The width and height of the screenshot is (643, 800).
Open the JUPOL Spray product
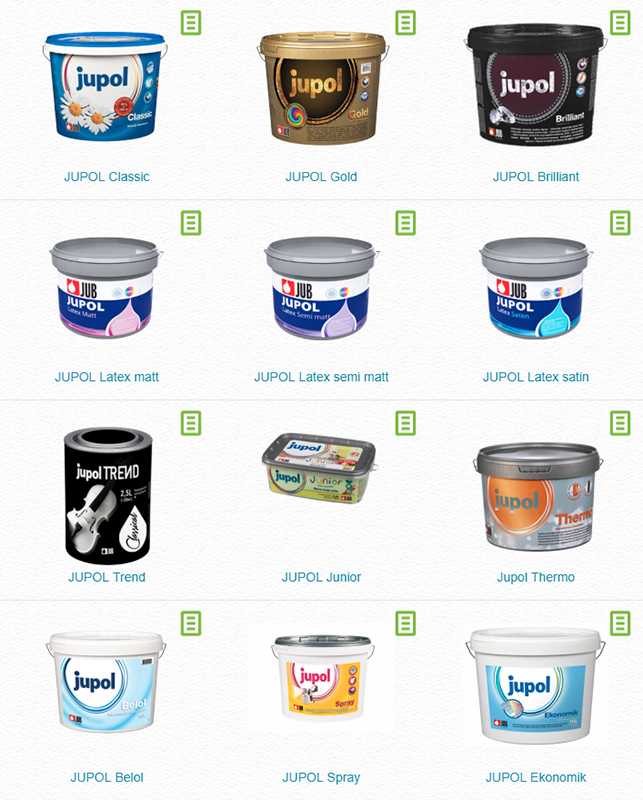[321, 777]
